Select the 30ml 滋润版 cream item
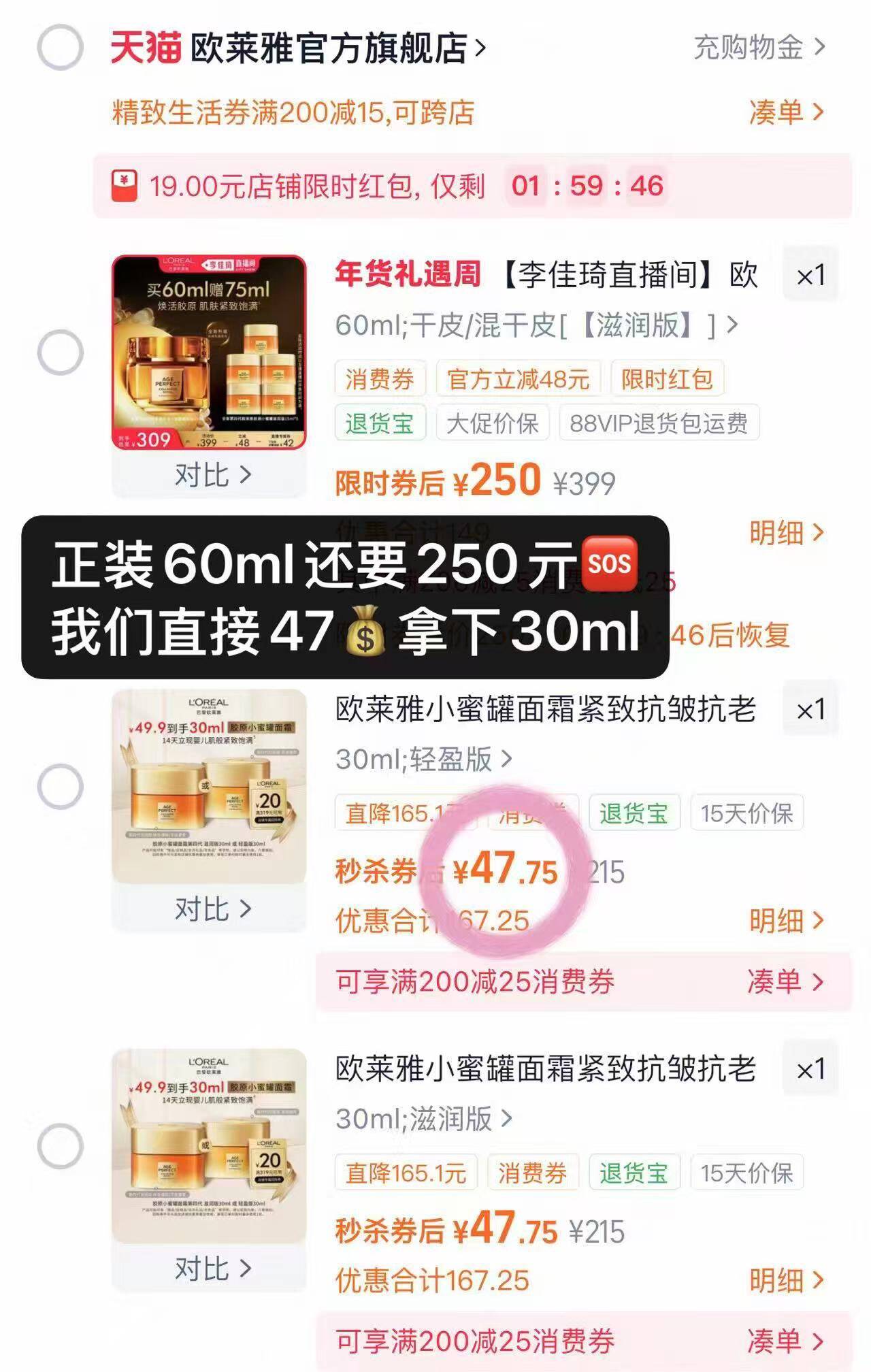Screen dimensions: 871x1372 (61, 1146)
